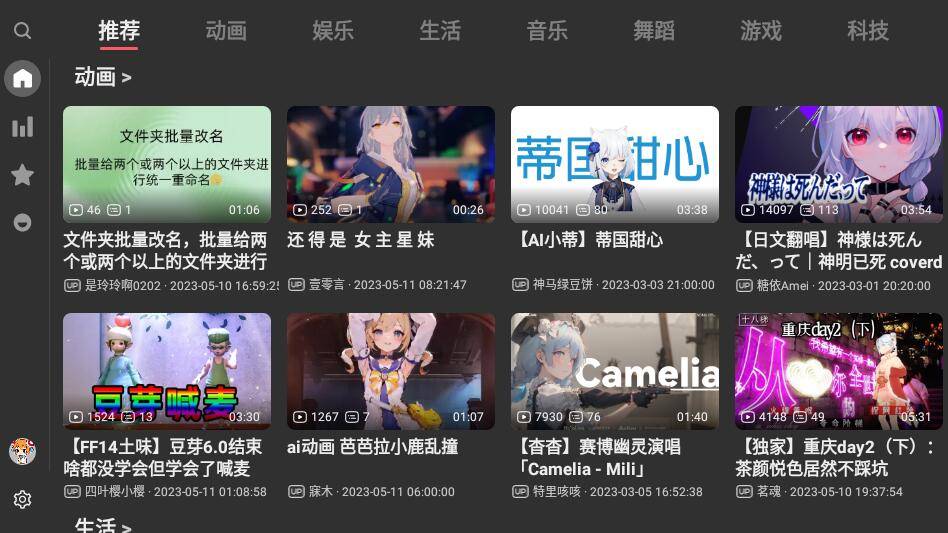
Task: Select the 科技 tab
Action: pyautogui.click(x=868, y=31)
